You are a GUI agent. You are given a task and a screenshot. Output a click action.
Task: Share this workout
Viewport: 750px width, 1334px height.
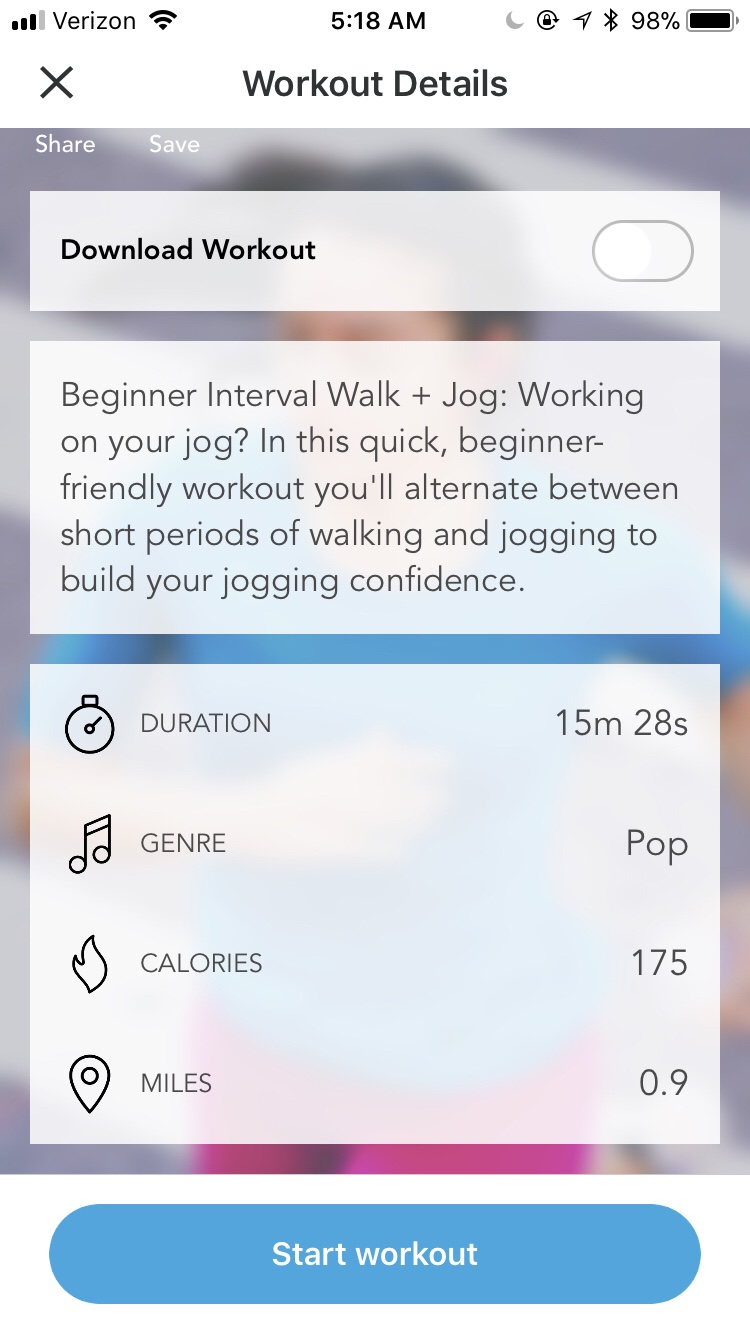pos(66,144)
